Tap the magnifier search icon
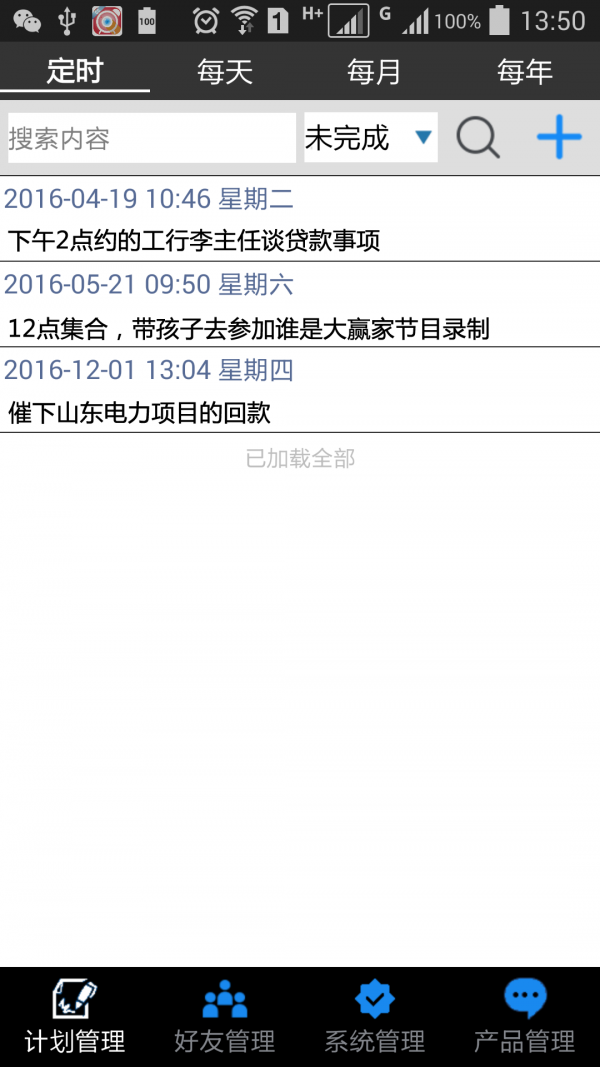Viewport: 600px width, 1067px height. (478, 137)
